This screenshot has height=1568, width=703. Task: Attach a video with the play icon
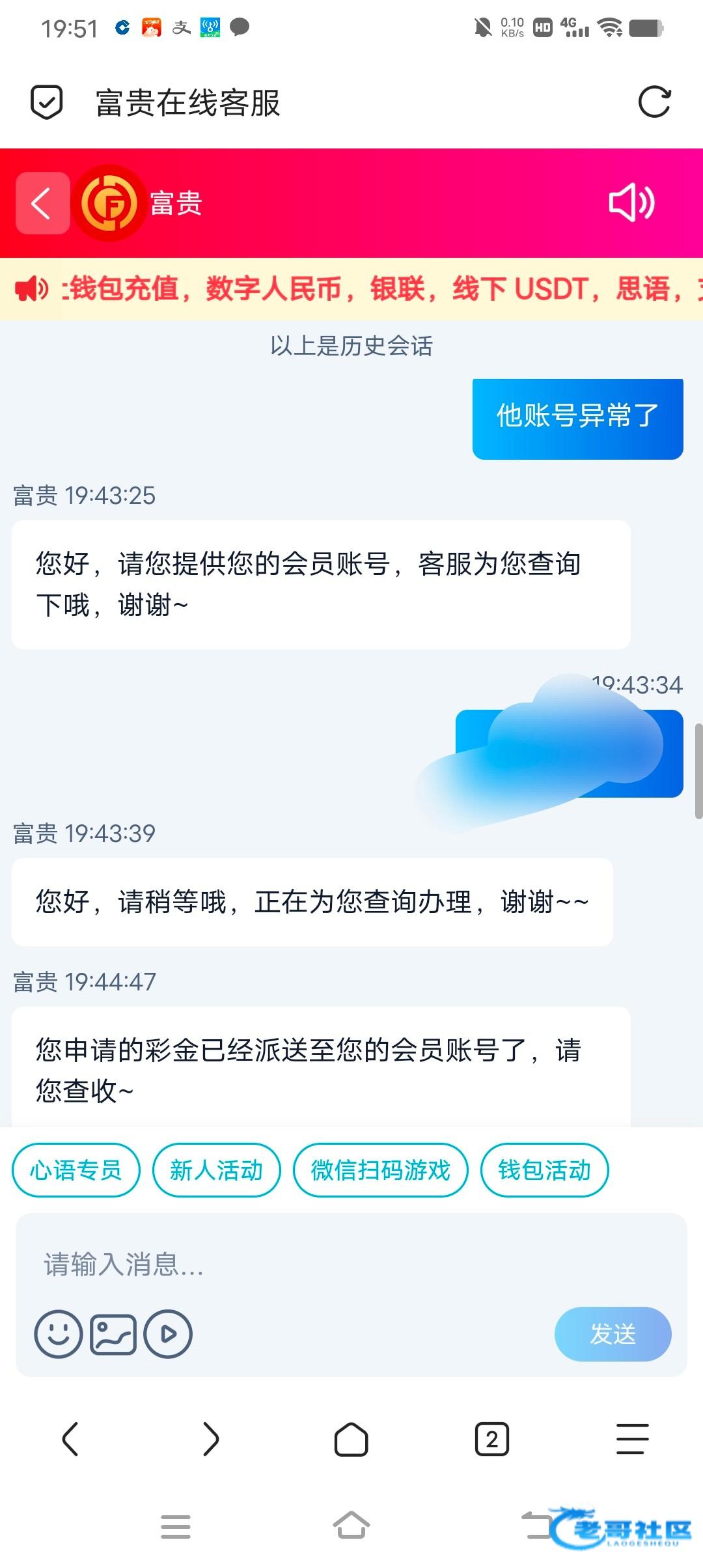[168, 1334]
